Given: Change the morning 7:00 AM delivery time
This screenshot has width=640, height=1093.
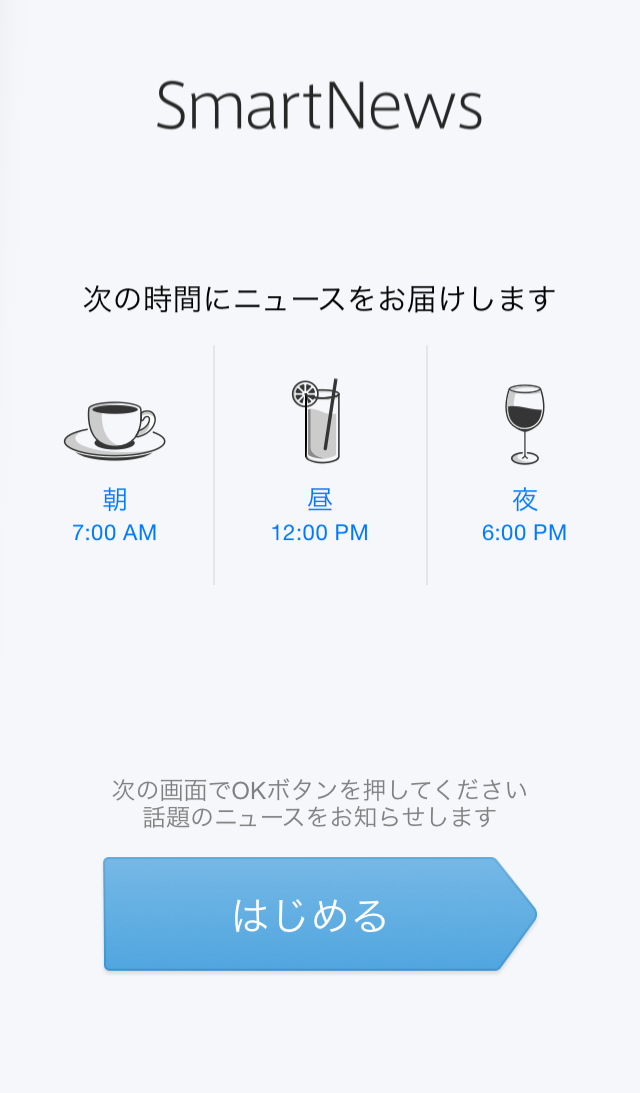Looking at the screenshot, I should [114, 533].
